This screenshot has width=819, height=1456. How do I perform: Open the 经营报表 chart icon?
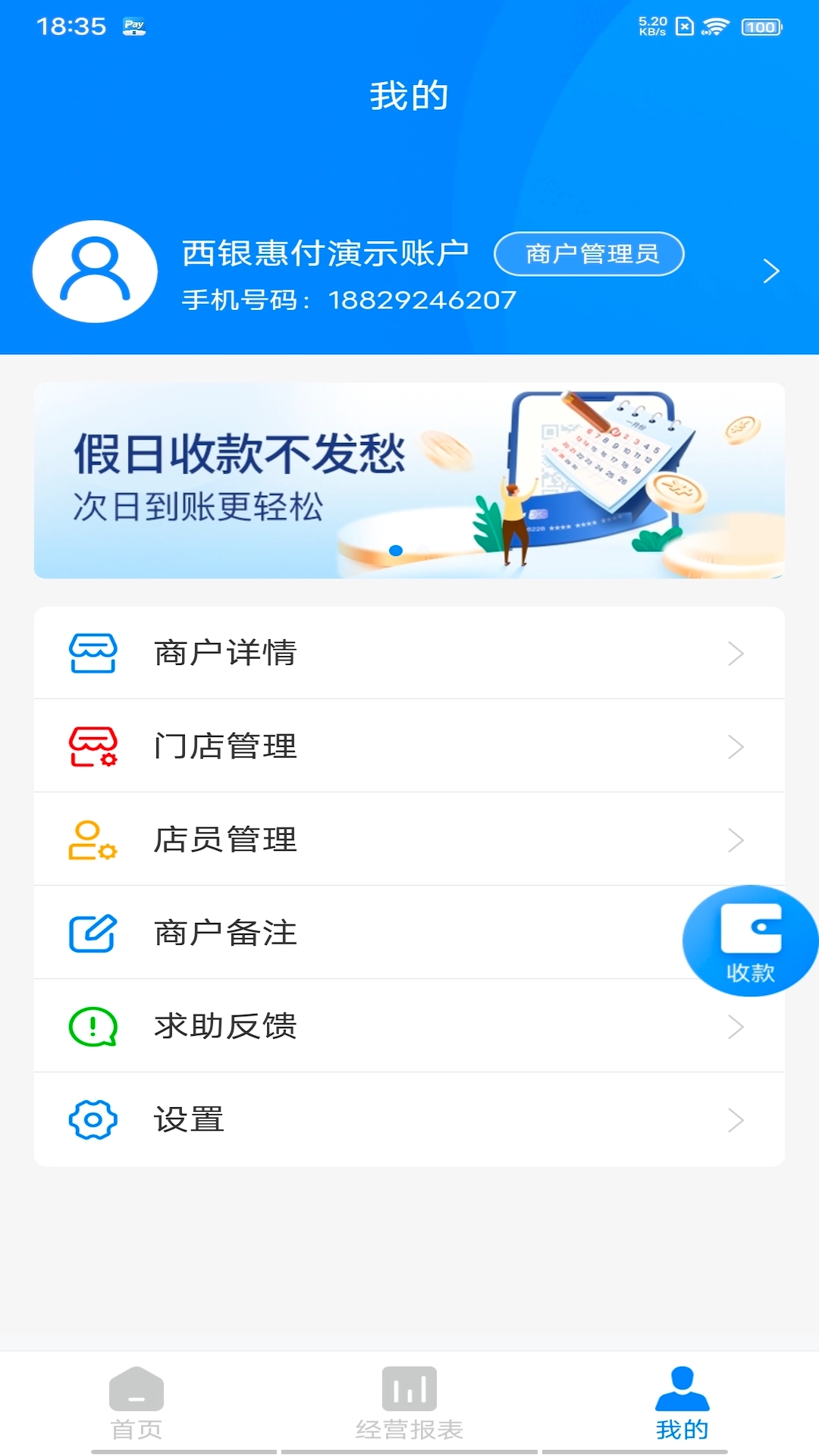point(409,1389)
